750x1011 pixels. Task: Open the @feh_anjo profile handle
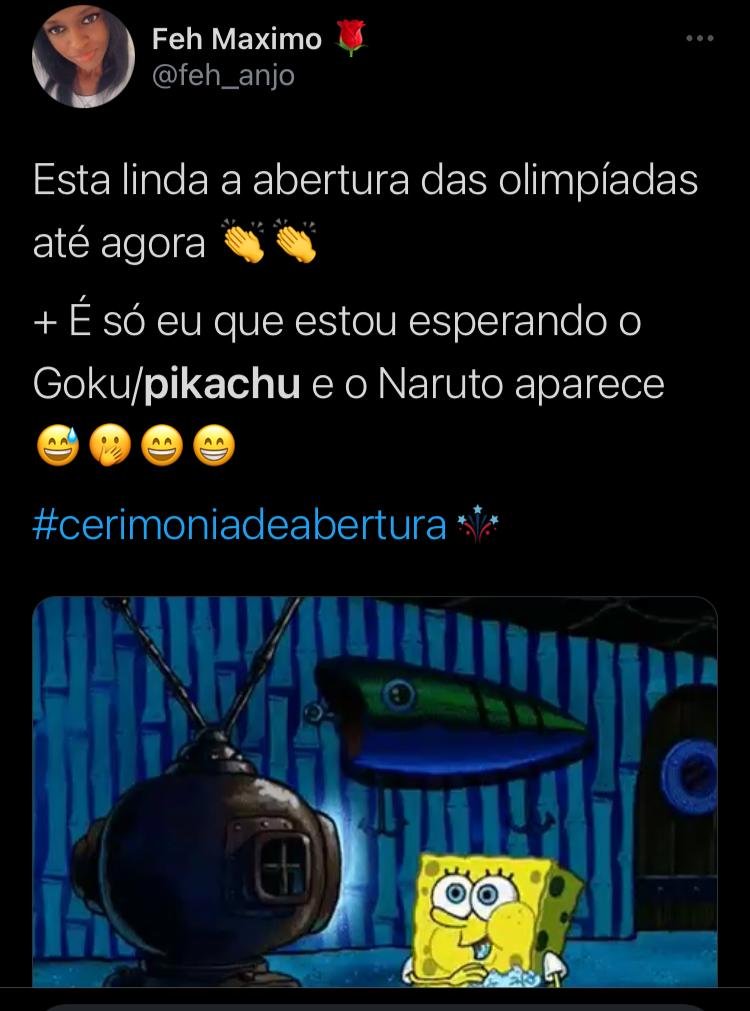[223, 75]
